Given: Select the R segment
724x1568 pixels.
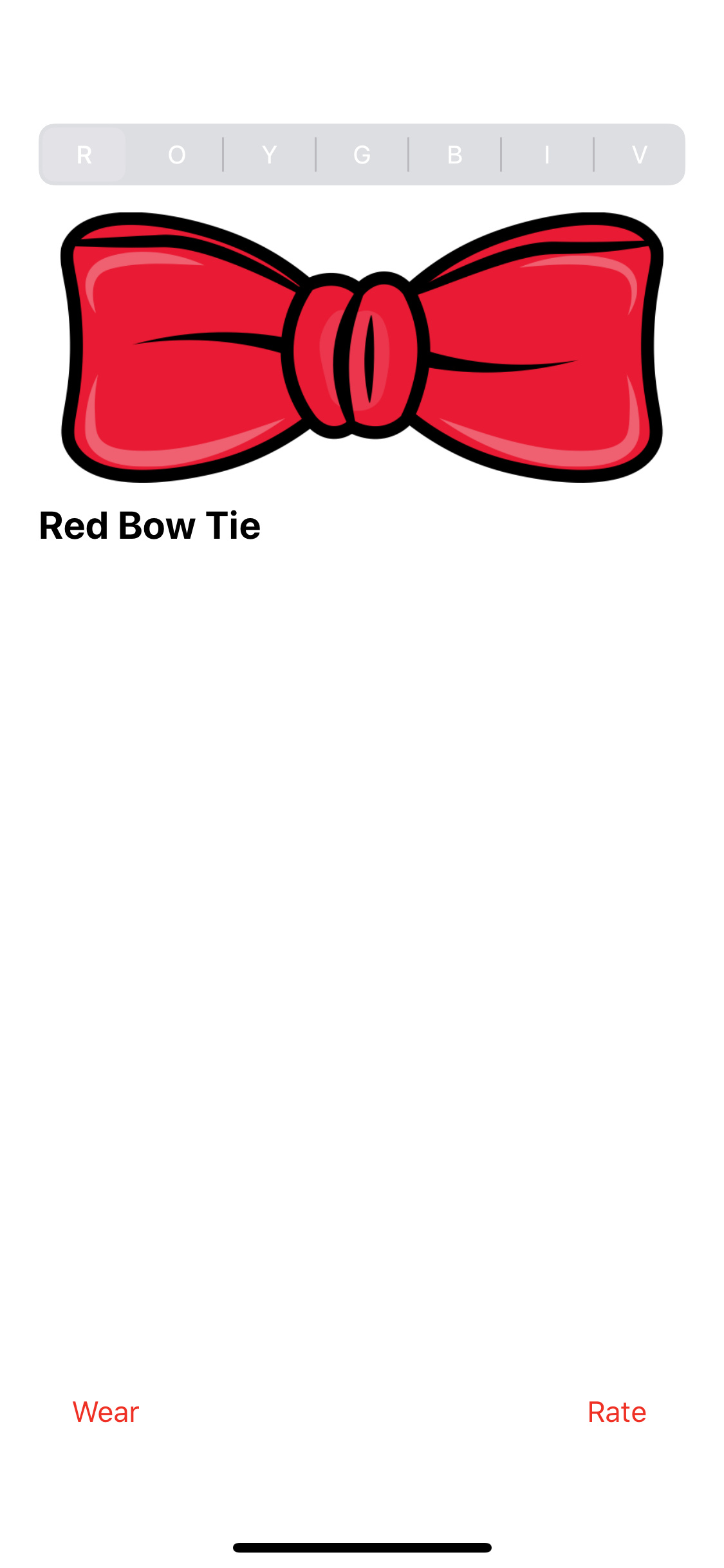Looking at the screenshot, I should coord(84,154).
